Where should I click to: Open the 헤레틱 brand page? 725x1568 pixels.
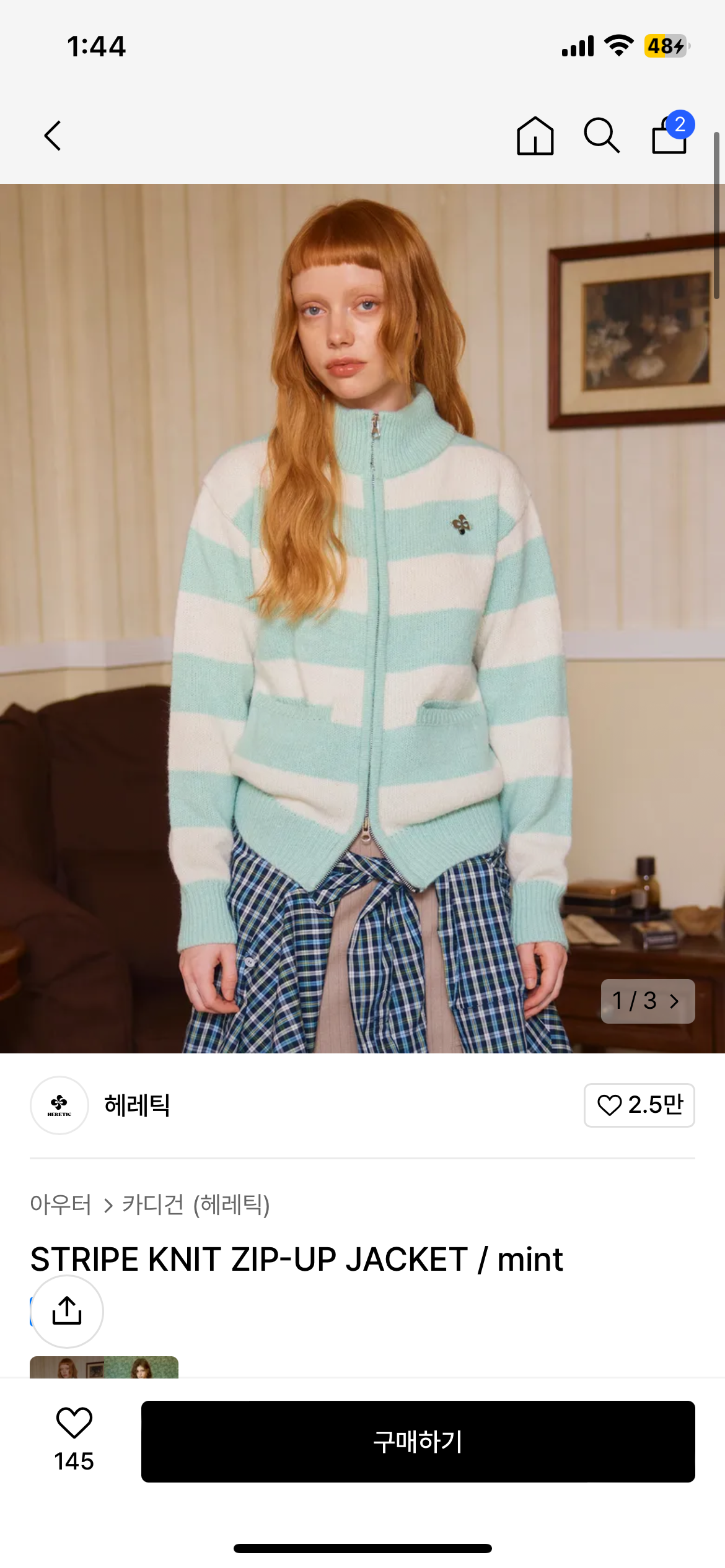click(x=136, y=1105)
